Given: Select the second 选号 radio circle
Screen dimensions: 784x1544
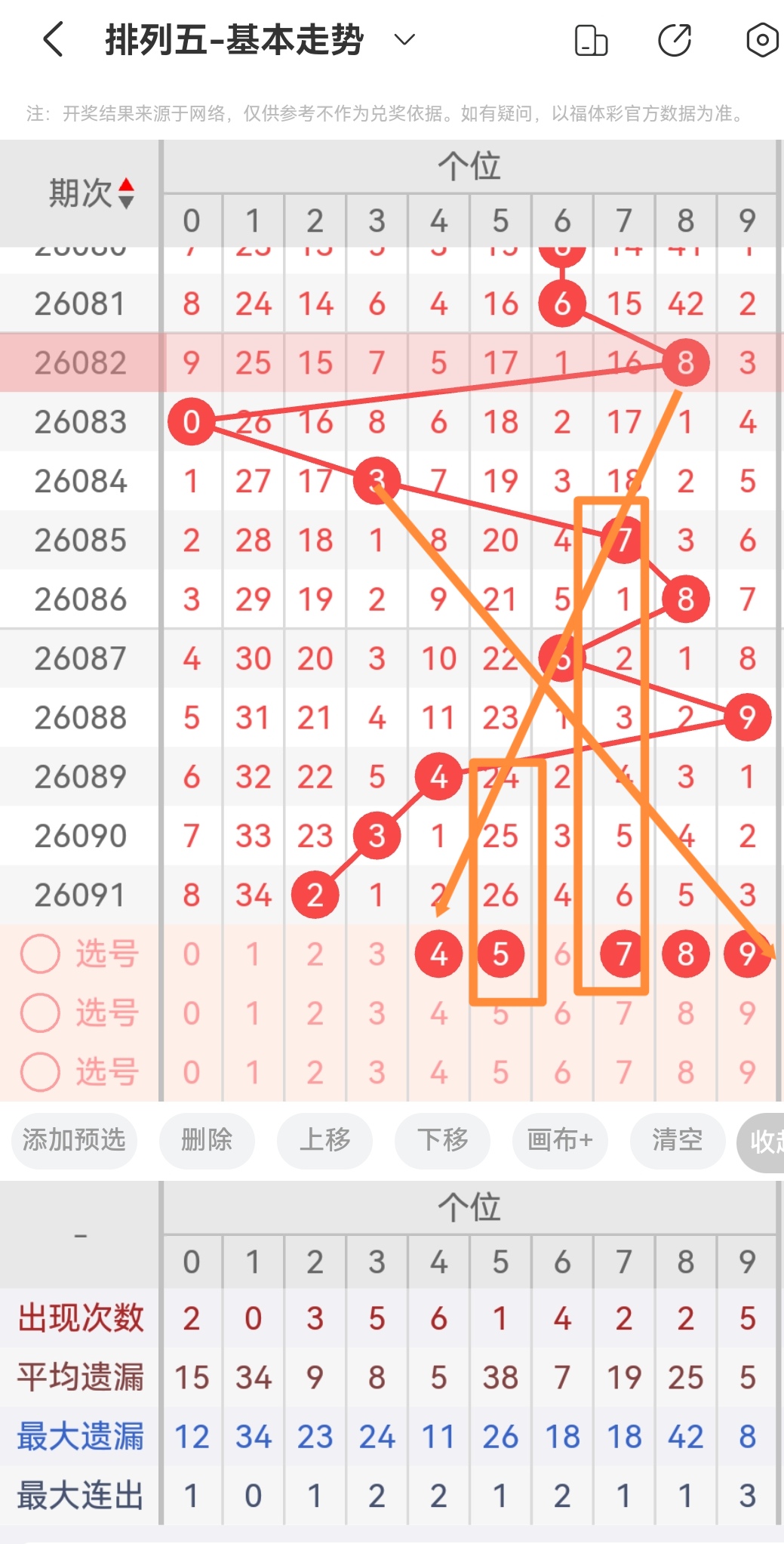Looking at the screenshot, I should (42, 1012).
